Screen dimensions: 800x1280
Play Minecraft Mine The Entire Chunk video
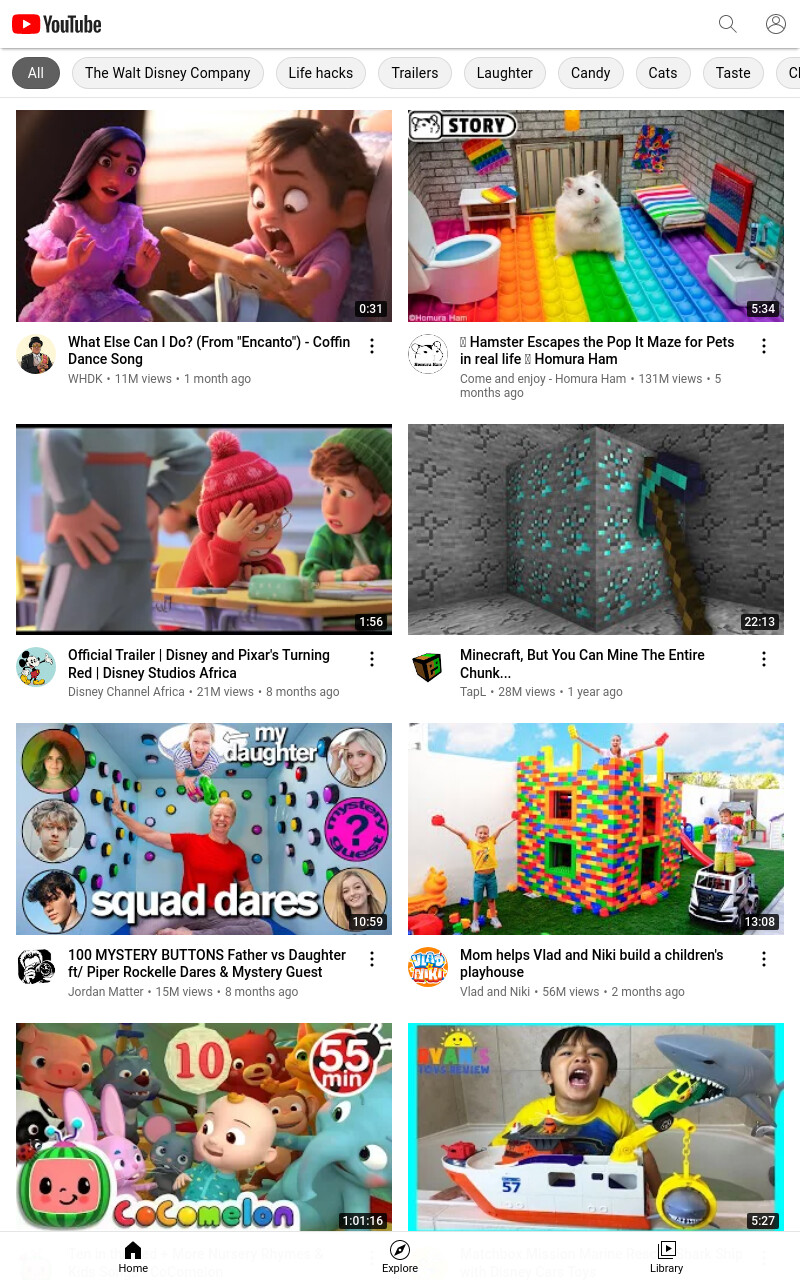tap(596, 529)
